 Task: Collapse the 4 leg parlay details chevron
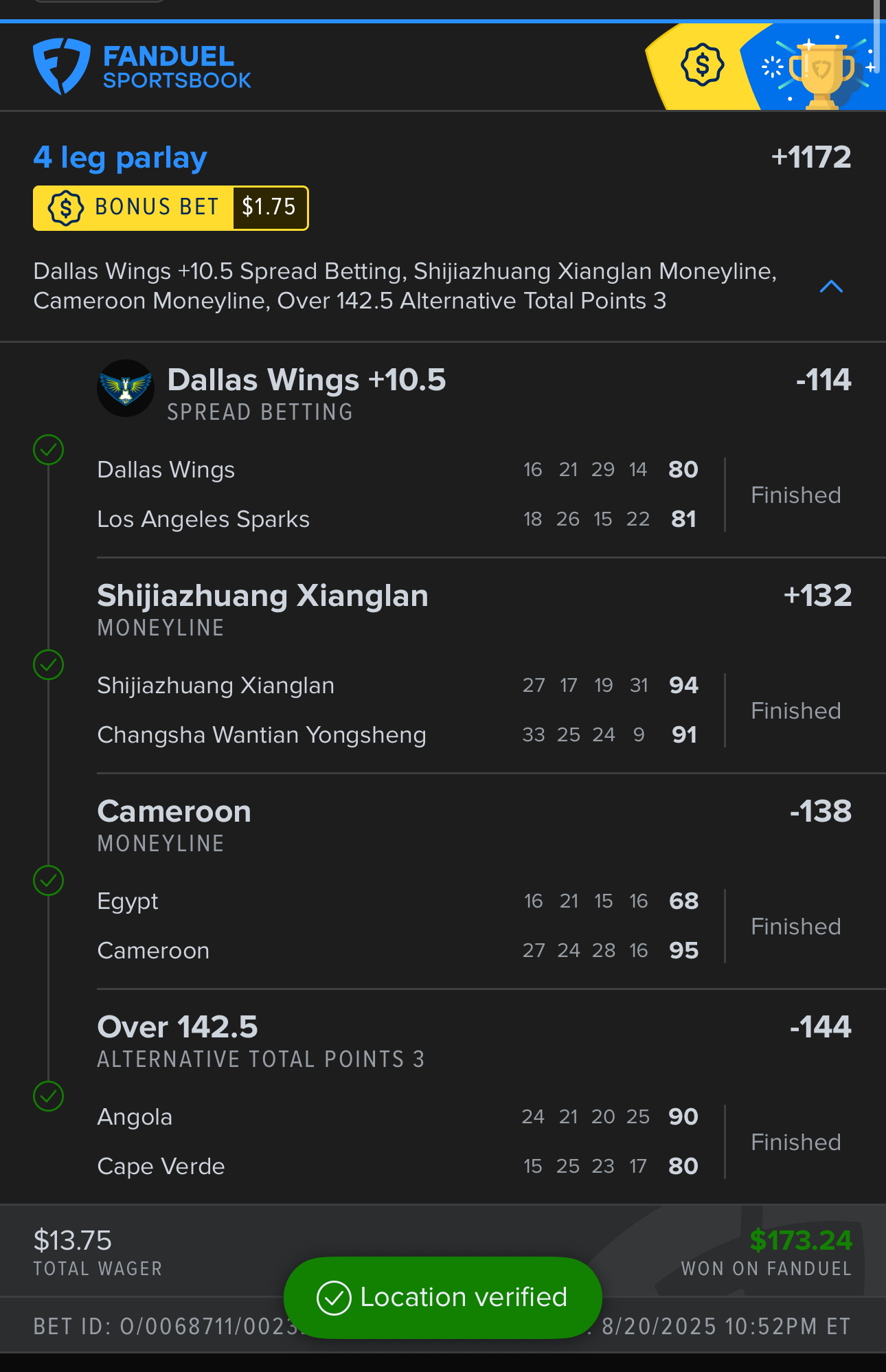click(831, 286)
